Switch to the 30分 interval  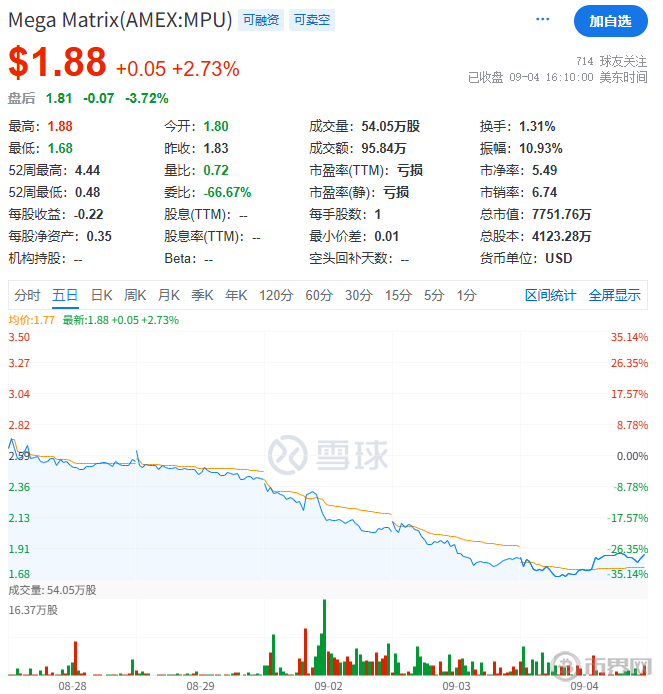359,295
